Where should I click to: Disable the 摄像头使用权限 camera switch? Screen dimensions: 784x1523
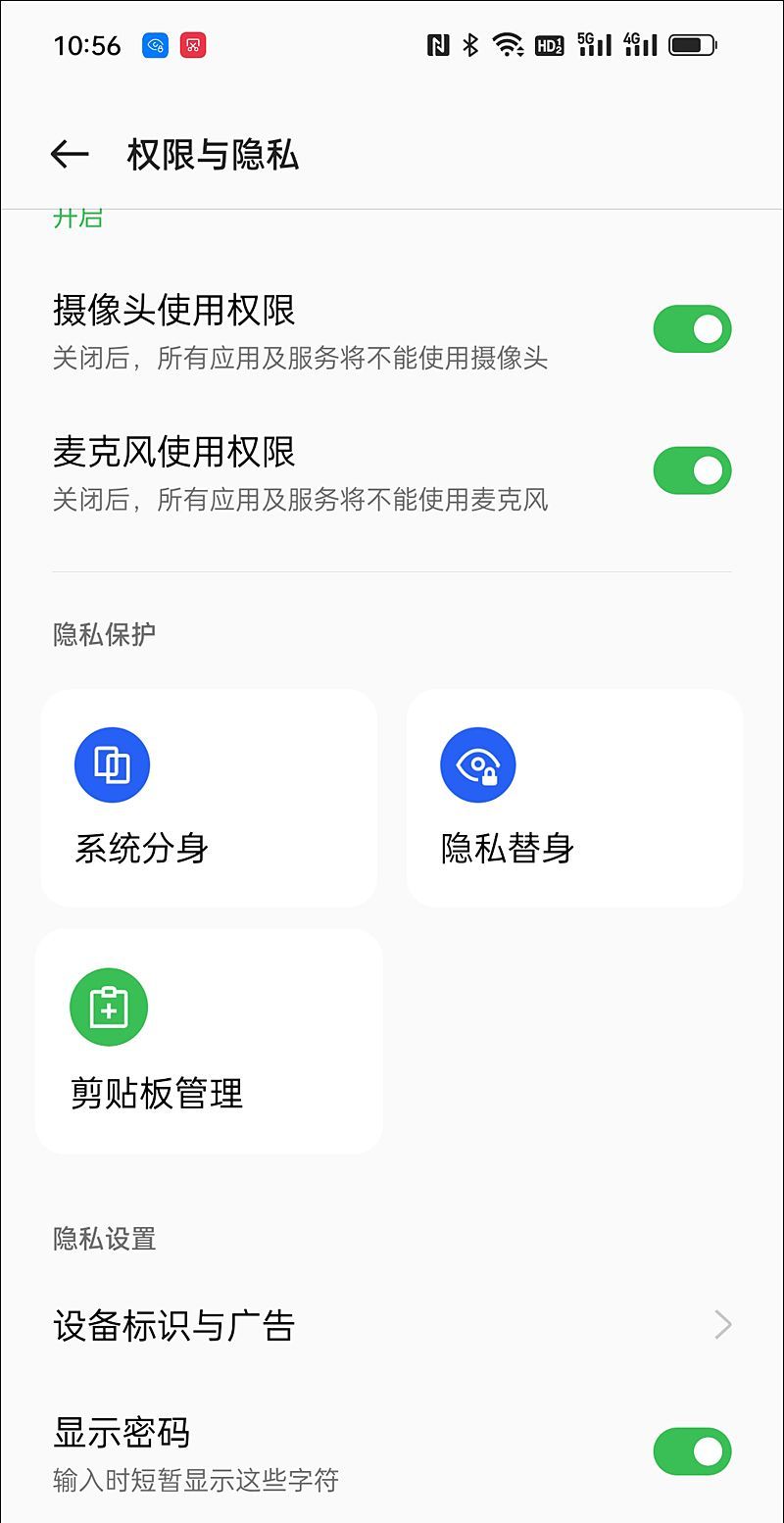point(692,329)
